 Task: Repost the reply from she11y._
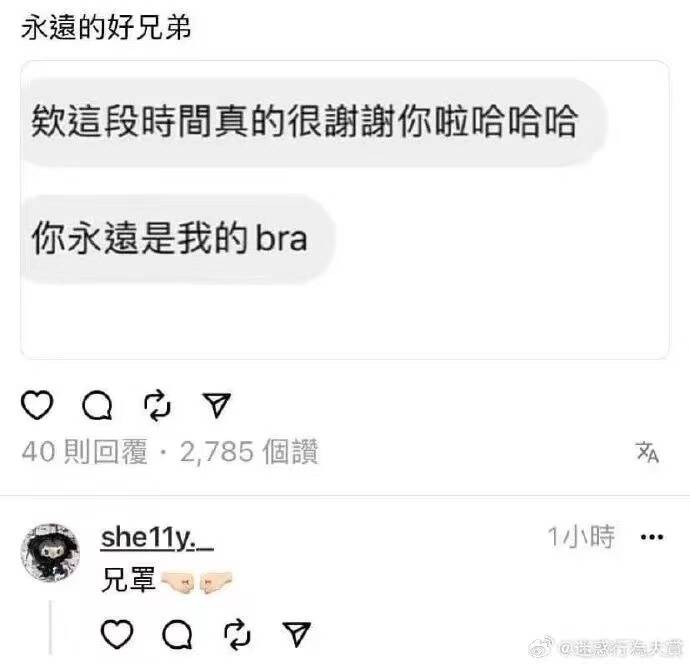[x=238, y=633]
